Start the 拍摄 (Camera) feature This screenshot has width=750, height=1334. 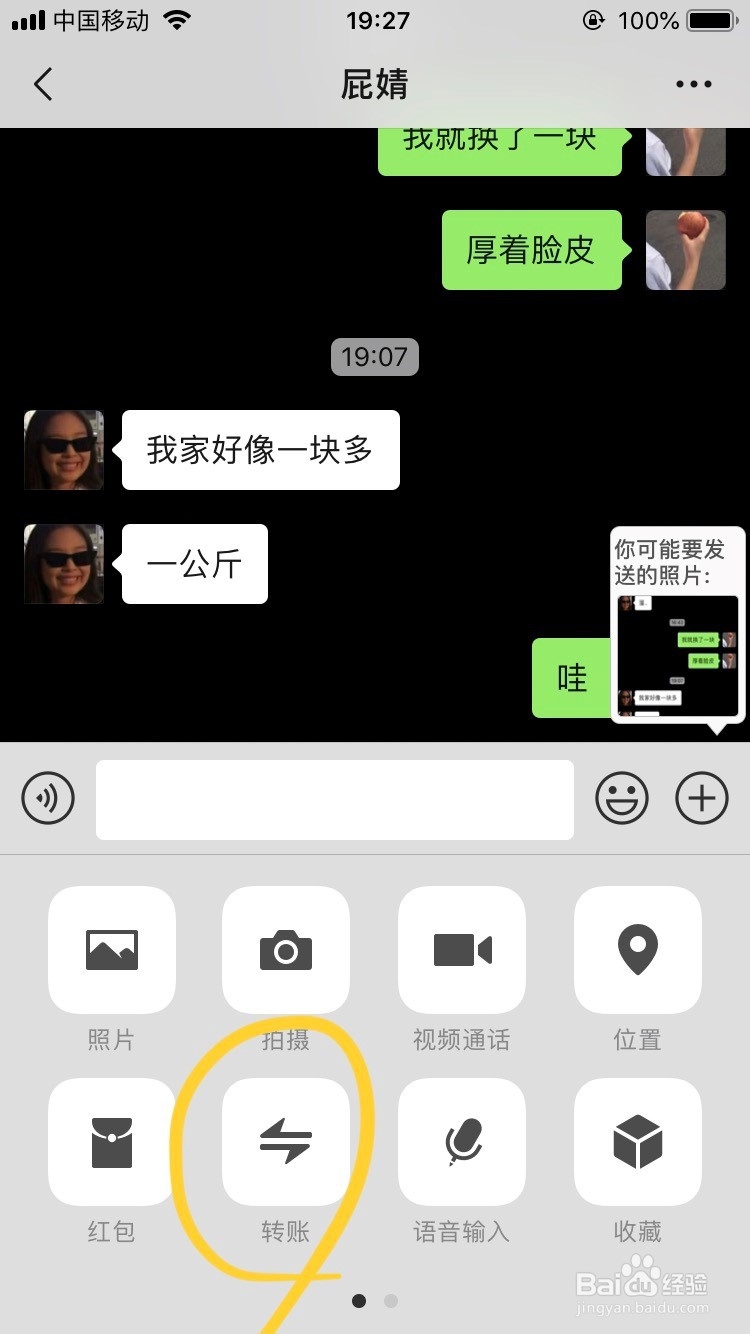(x=286, y=950)
